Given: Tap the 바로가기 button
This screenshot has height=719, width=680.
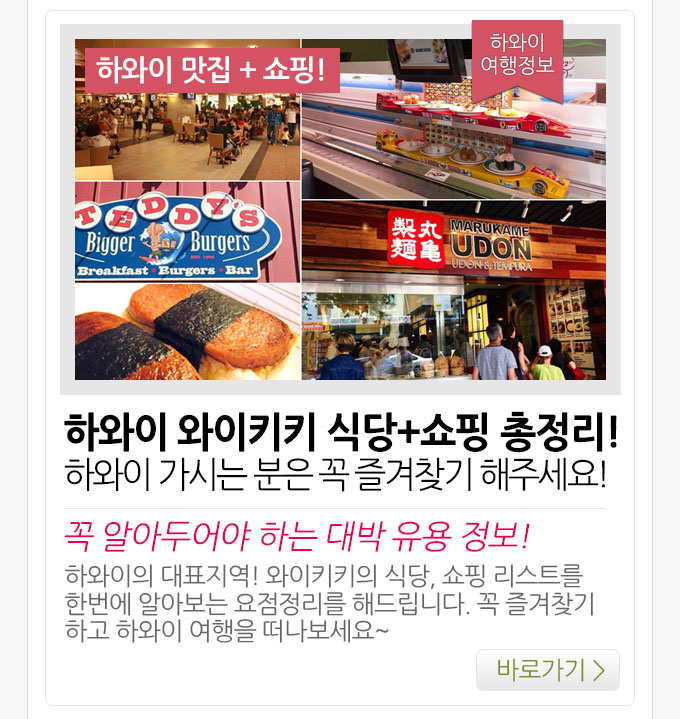Looking at the screenshot, I should click(x=548, y=670).
